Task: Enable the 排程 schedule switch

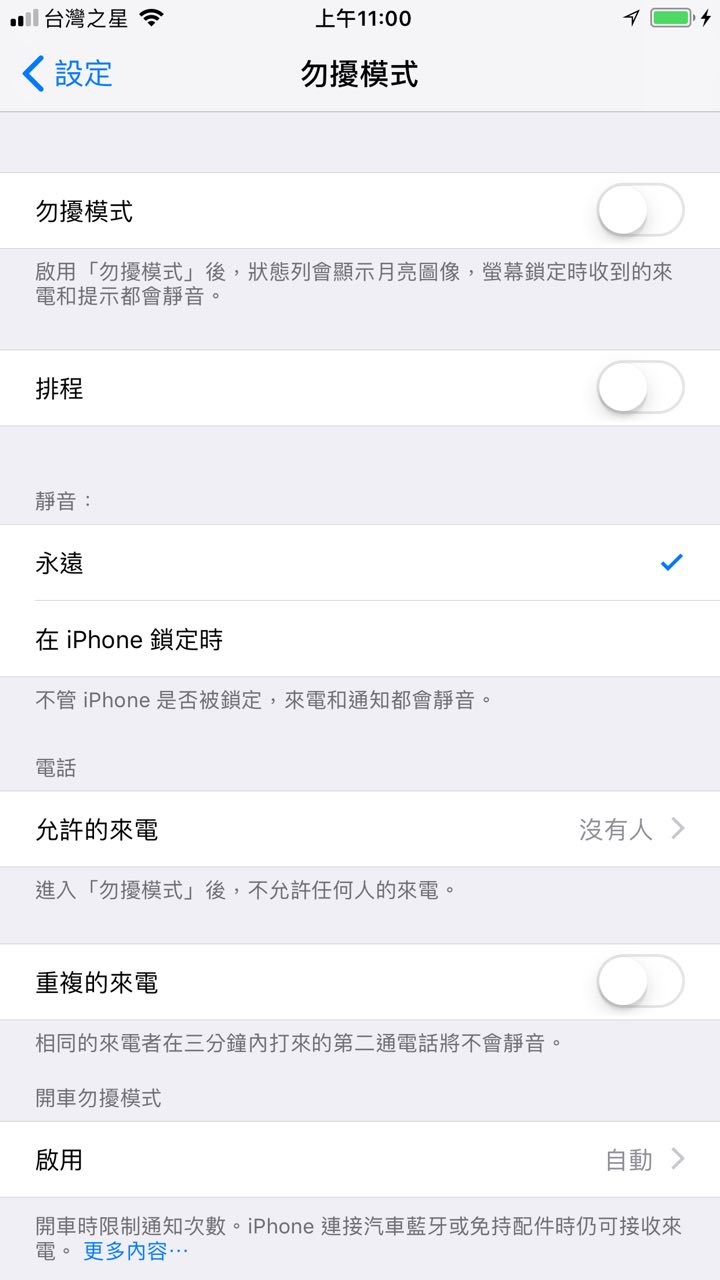Action: [640, 388]
